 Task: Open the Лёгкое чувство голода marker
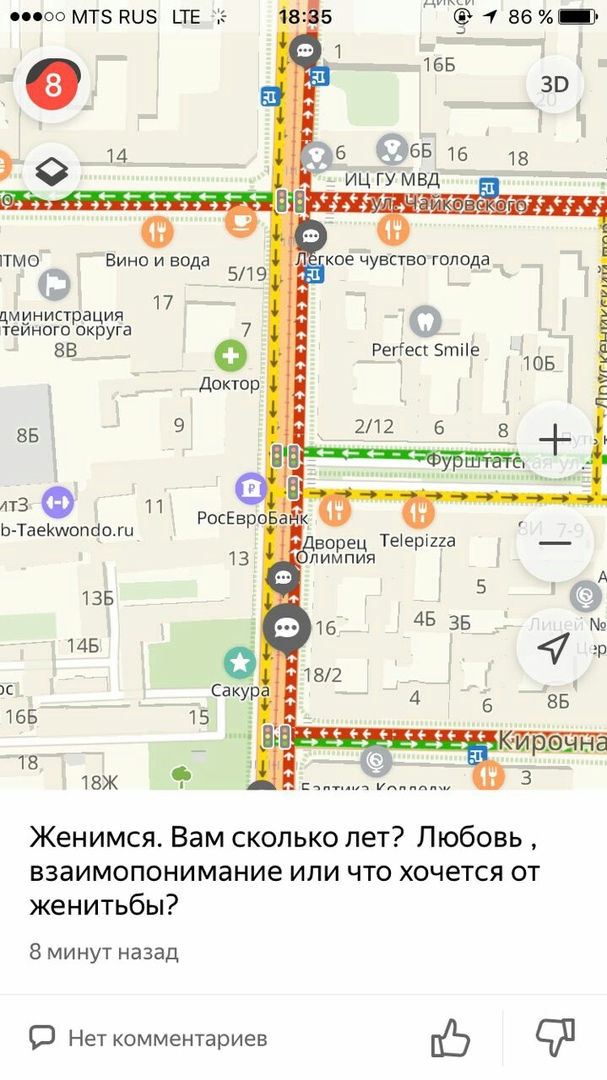tap(394, 231)
